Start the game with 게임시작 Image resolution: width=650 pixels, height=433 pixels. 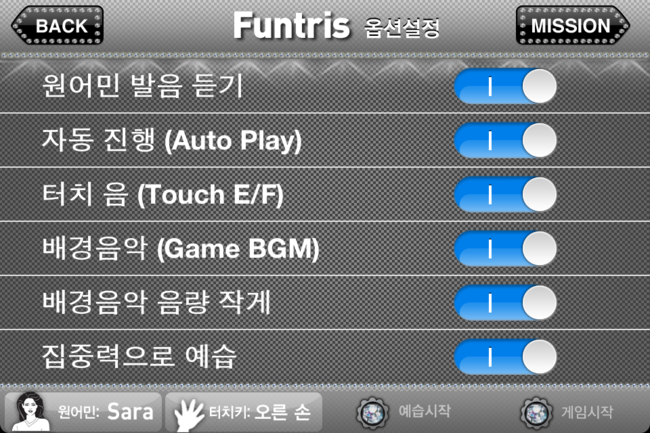click(x=567, y=411)
